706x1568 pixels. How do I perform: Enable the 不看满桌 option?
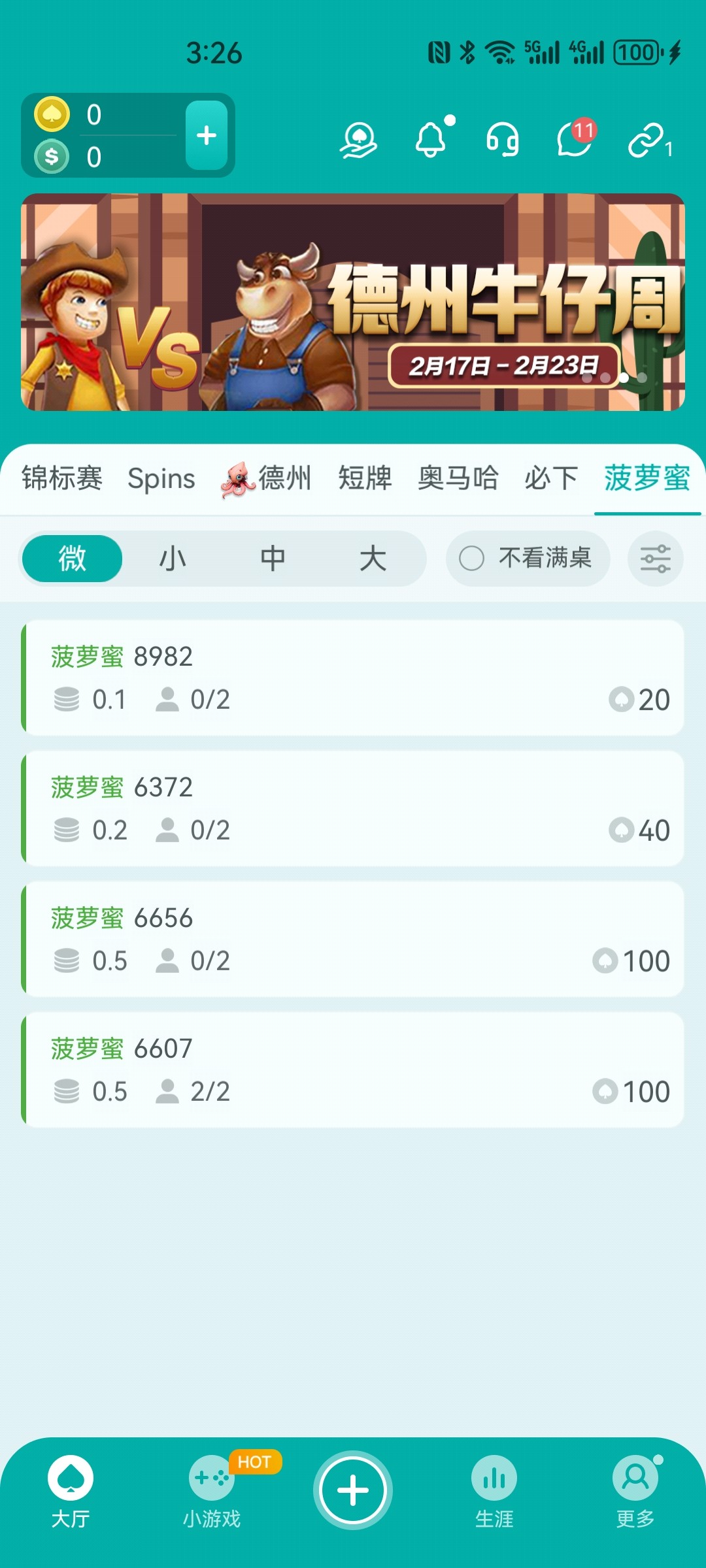click(528, 559)
